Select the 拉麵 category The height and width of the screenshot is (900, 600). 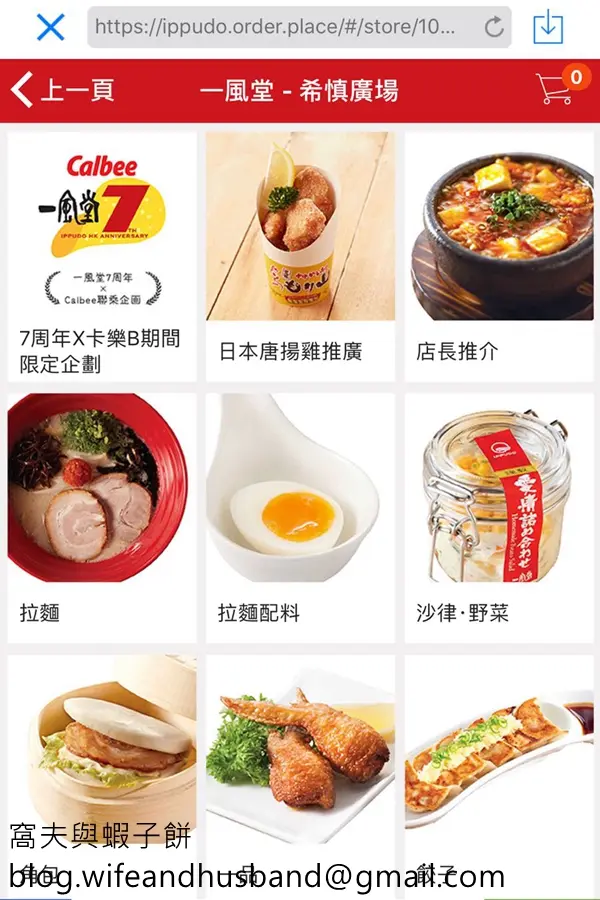102,515
